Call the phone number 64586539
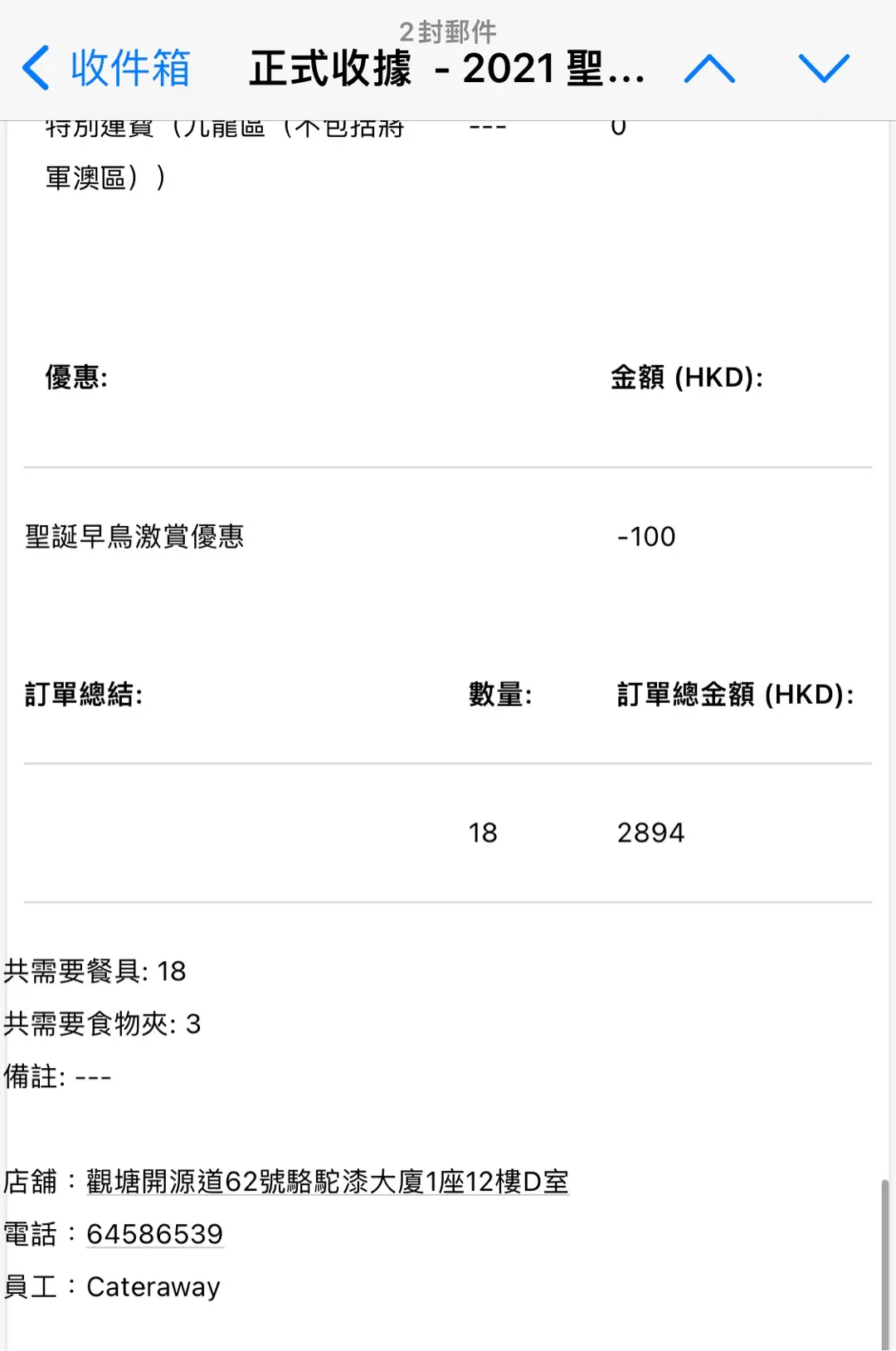896x1351 pixels. (155, 1234)
